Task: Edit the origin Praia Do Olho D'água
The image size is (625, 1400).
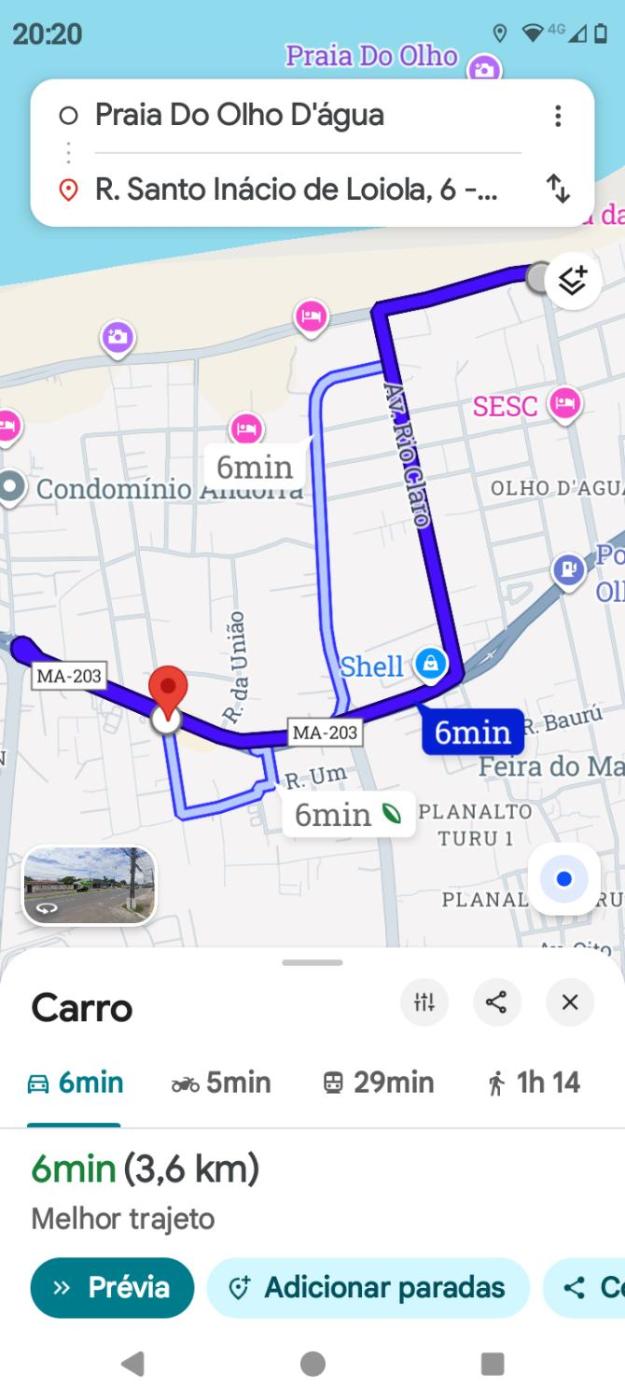Action: pyautogui.click(x=239, y=116)
